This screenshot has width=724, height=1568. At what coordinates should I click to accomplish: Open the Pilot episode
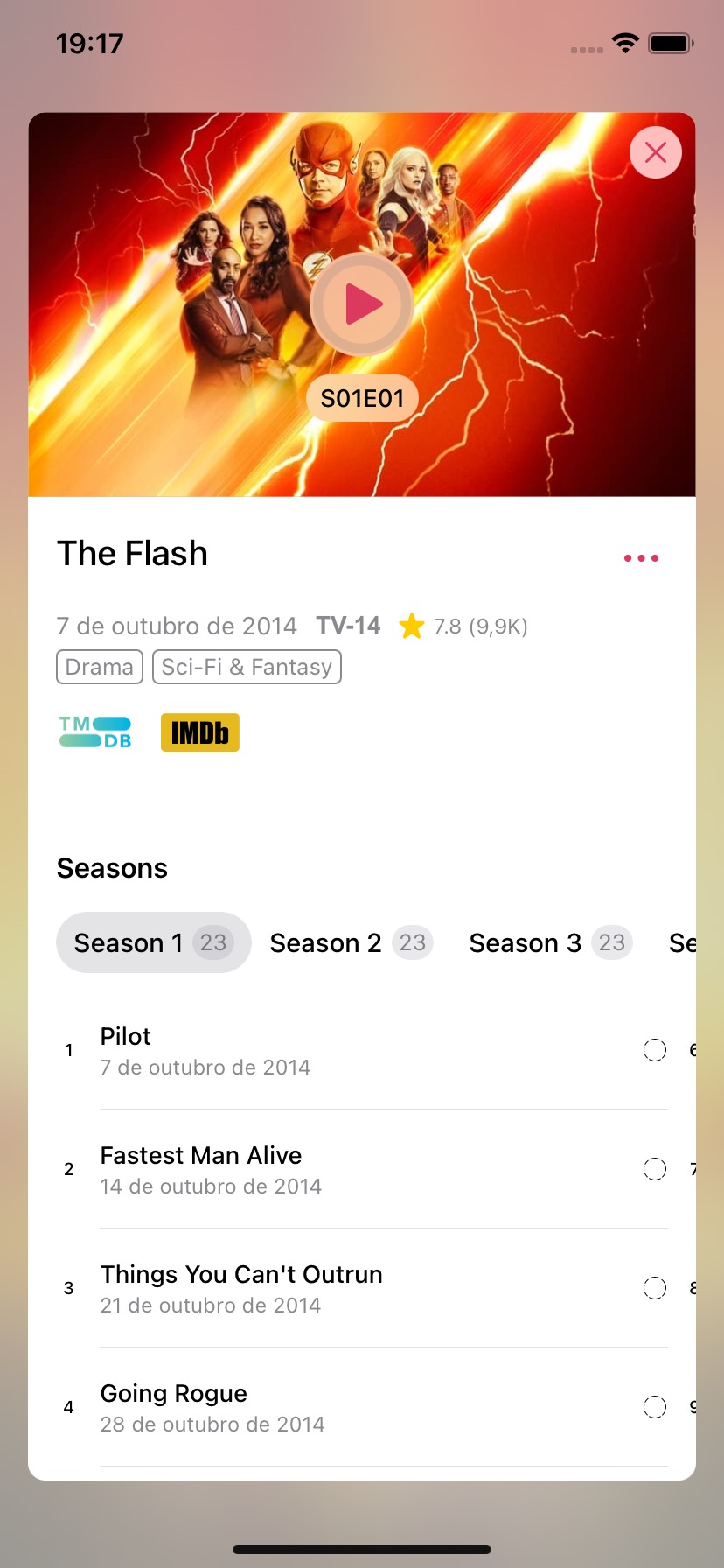click(x=262, y=1050)
